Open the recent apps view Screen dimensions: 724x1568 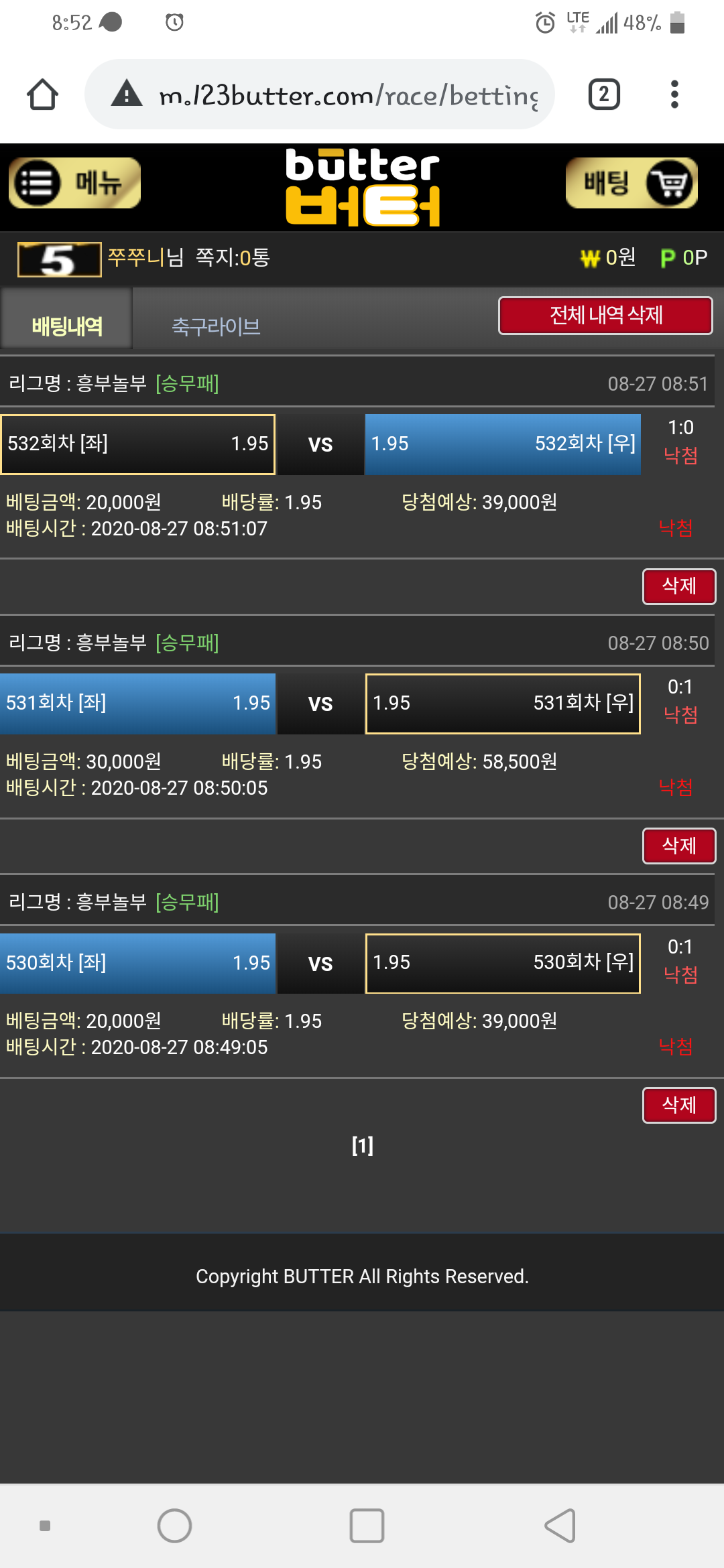pyautogui.click(x=367, y=1526)
